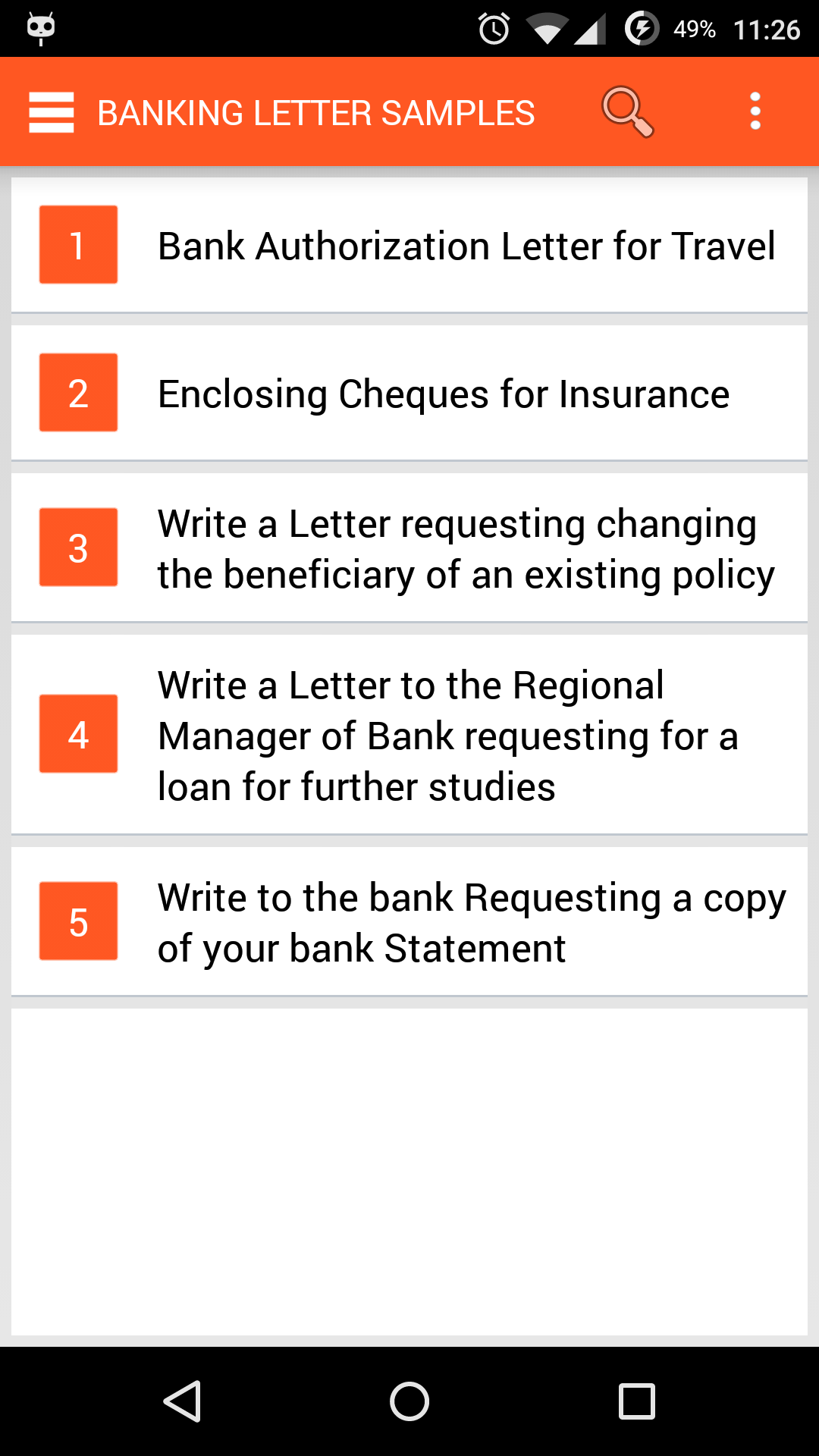Click the orange badge numbered 5
The image size is (819, 1456).
[x=78, y=921]
